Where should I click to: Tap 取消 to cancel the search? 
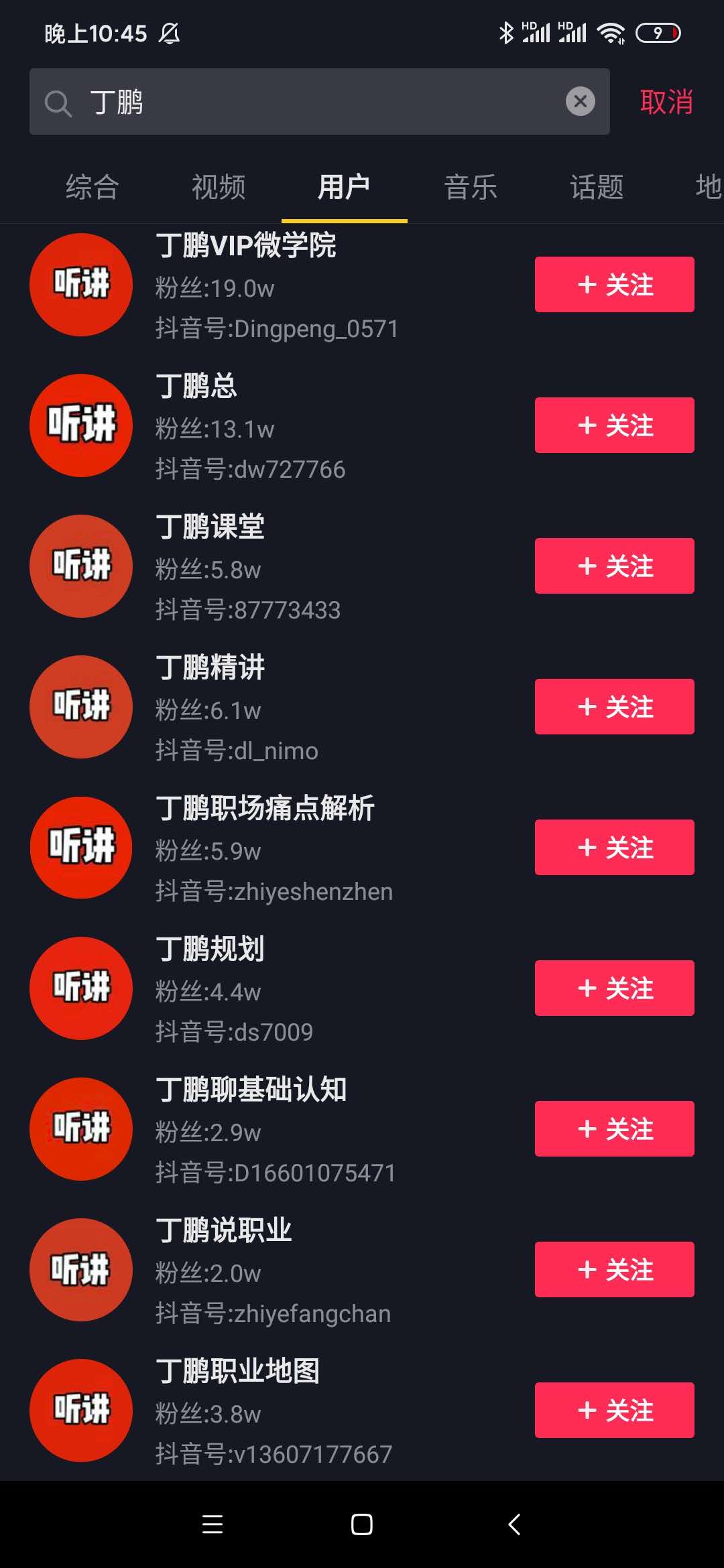(666, 102)
